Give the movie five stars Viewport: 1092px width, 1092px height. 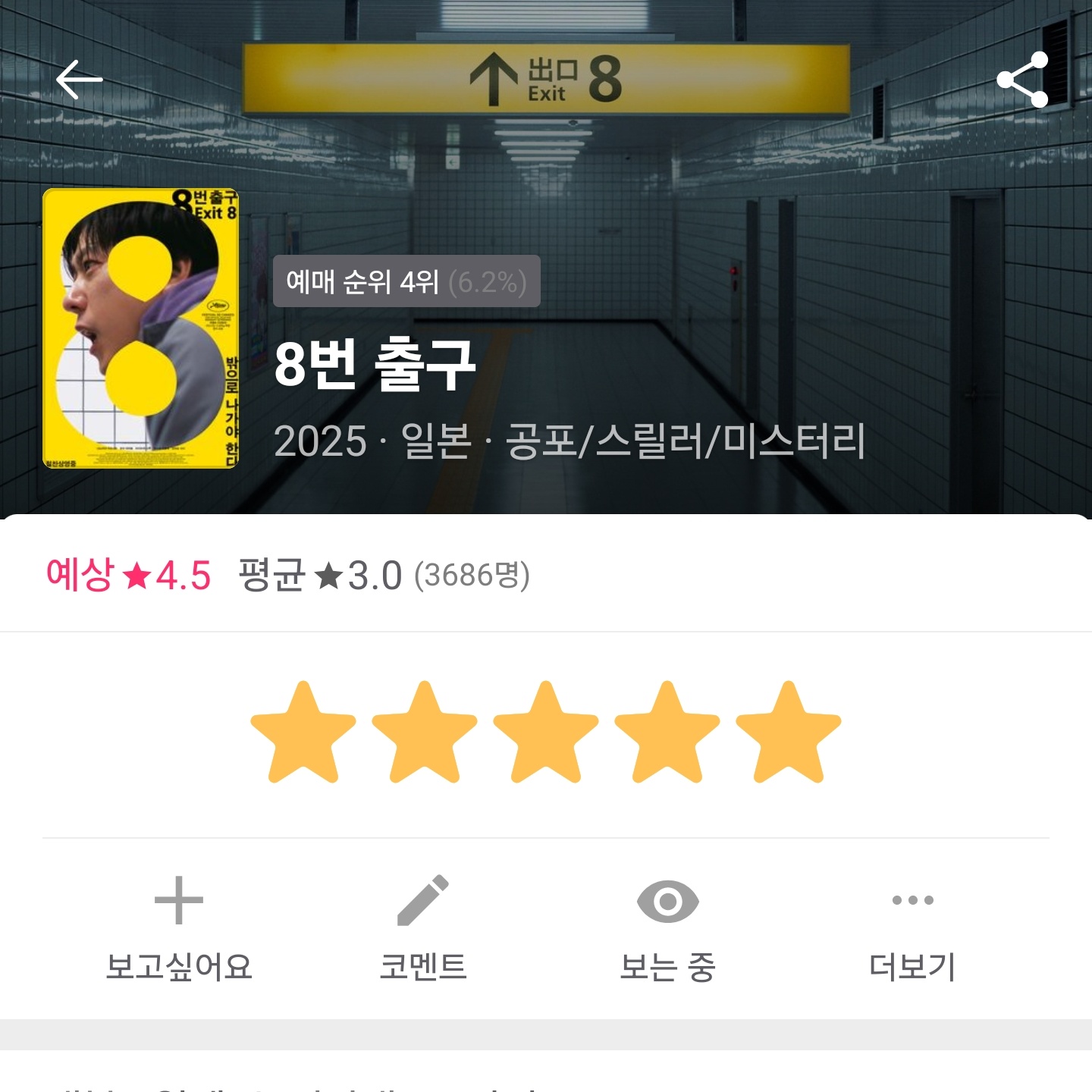[x=789, y=733]
